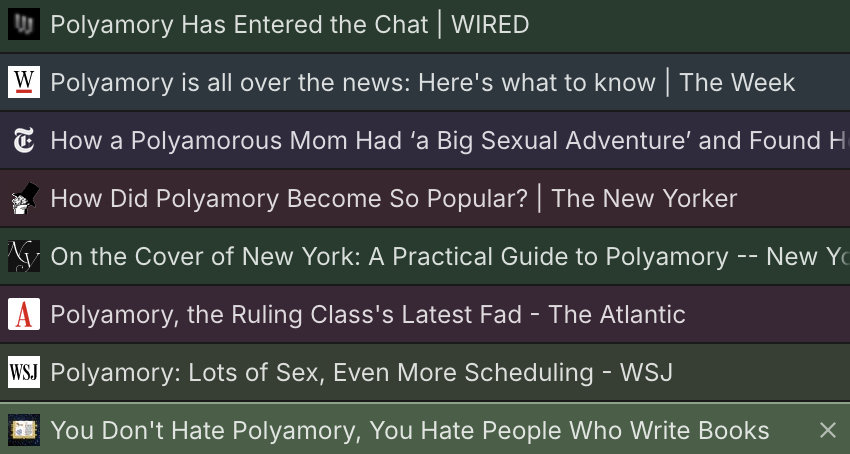Open the You Don't Hate Polyamory tab
This screenshot has width=850, height=454.
click(x=410, y=431)
